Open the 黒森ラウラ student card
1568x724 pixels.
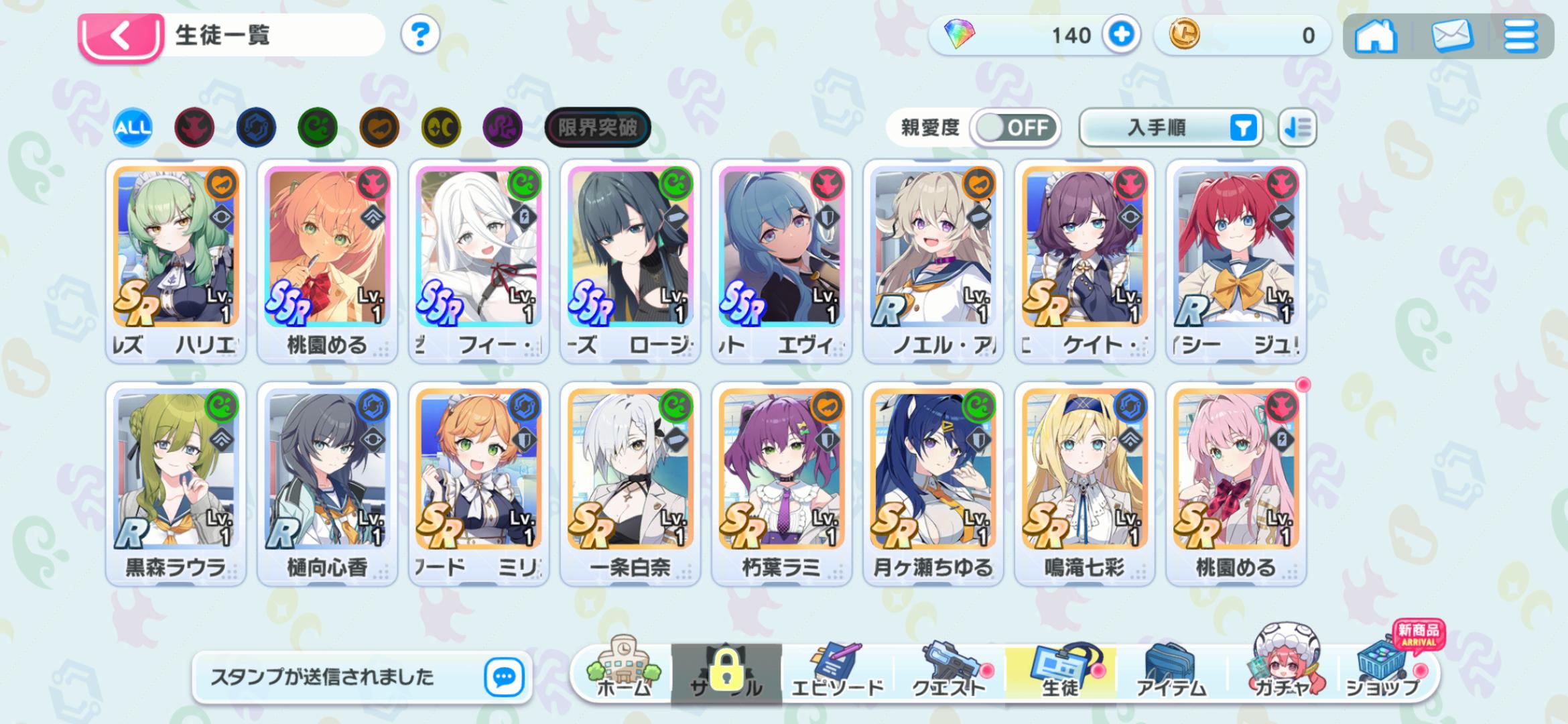point(176,483)
